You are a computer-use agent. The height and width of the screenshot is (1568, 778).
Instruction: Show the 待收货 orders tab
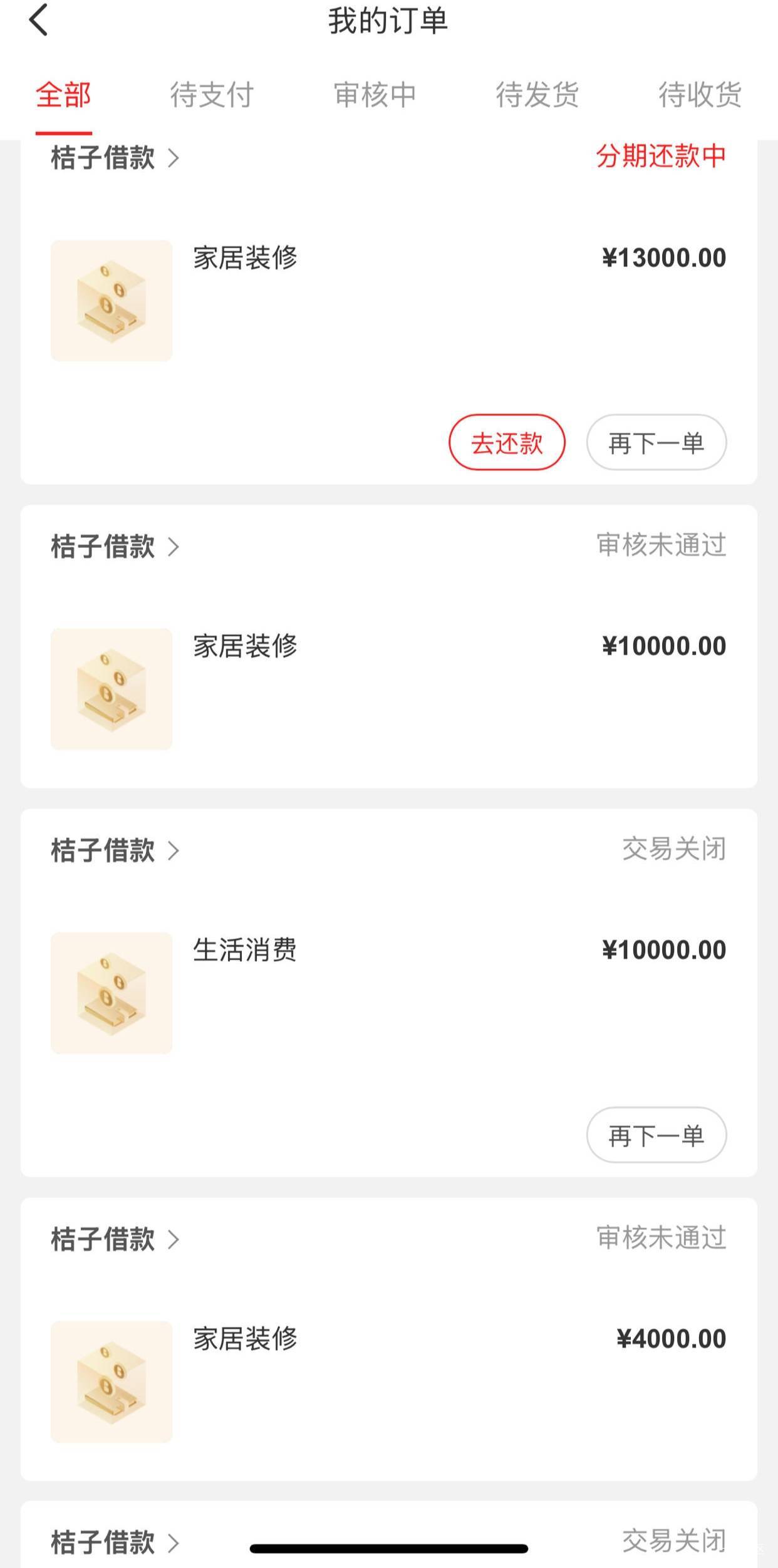click(700, 95)
